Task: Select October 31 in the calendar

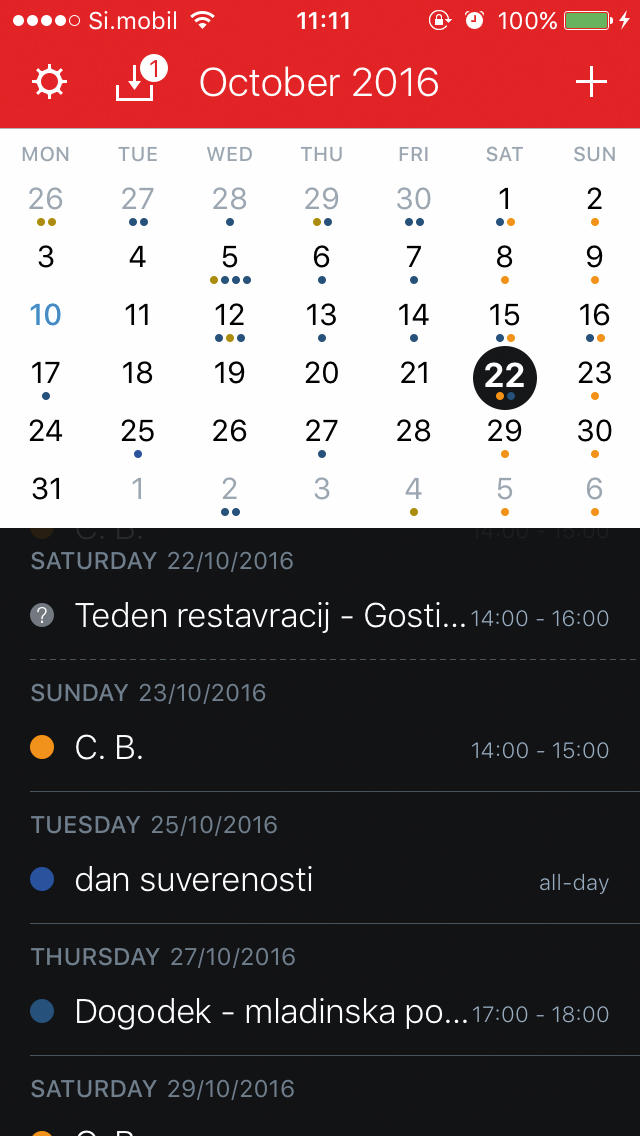Action: point(46,490)
